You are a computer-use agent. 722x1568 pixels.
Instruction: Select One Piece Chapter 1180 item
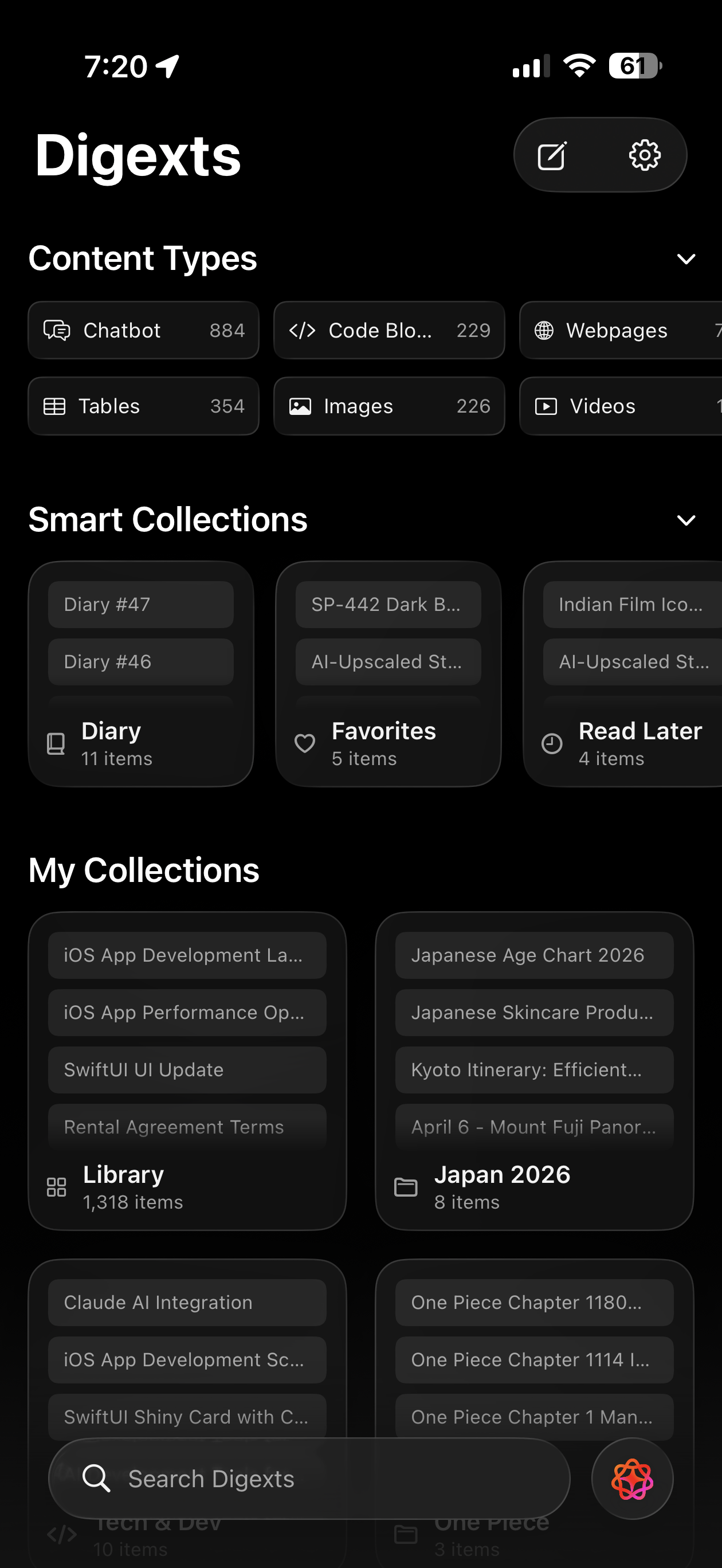533,1302
